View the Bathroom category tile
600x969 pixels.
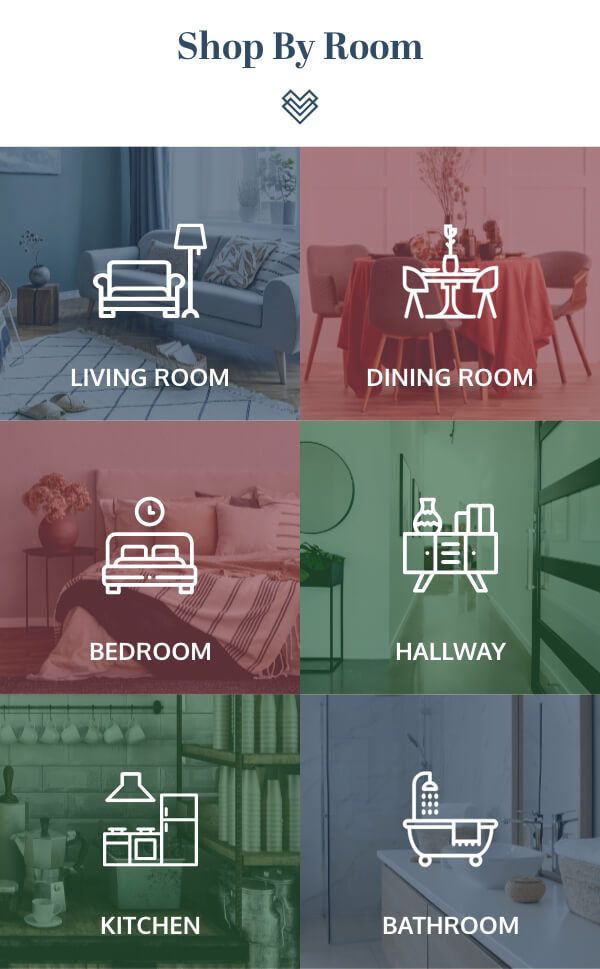450,832
